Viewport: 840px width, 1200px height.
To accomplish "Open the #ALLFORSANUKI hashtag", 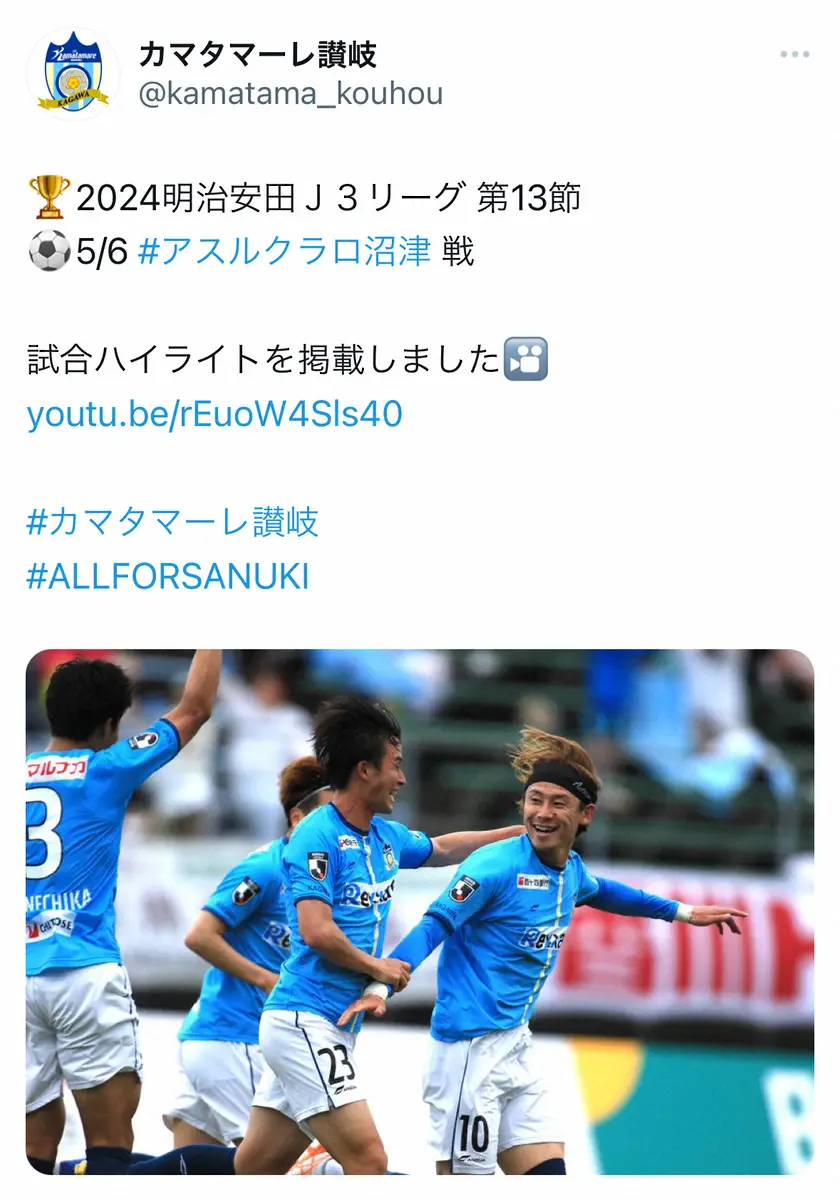I will click(168, 577).
